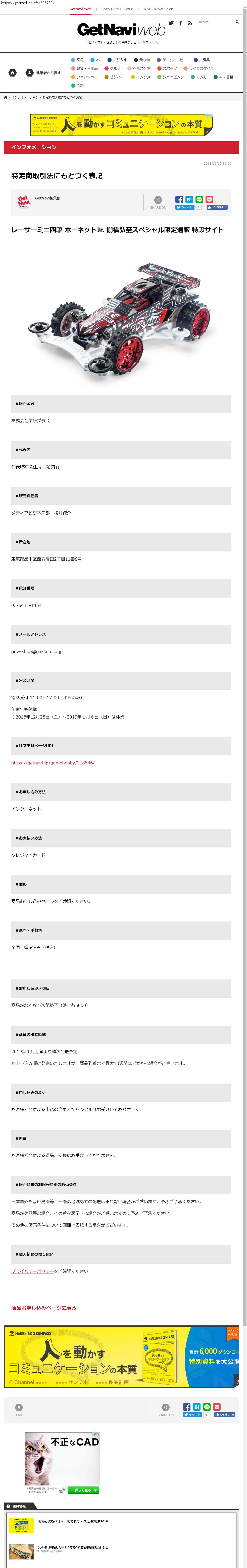The height and width of the screenshot is (1568, 247).
Task: Open the Twitter icon in the header
Action: (x=171, y=23)
